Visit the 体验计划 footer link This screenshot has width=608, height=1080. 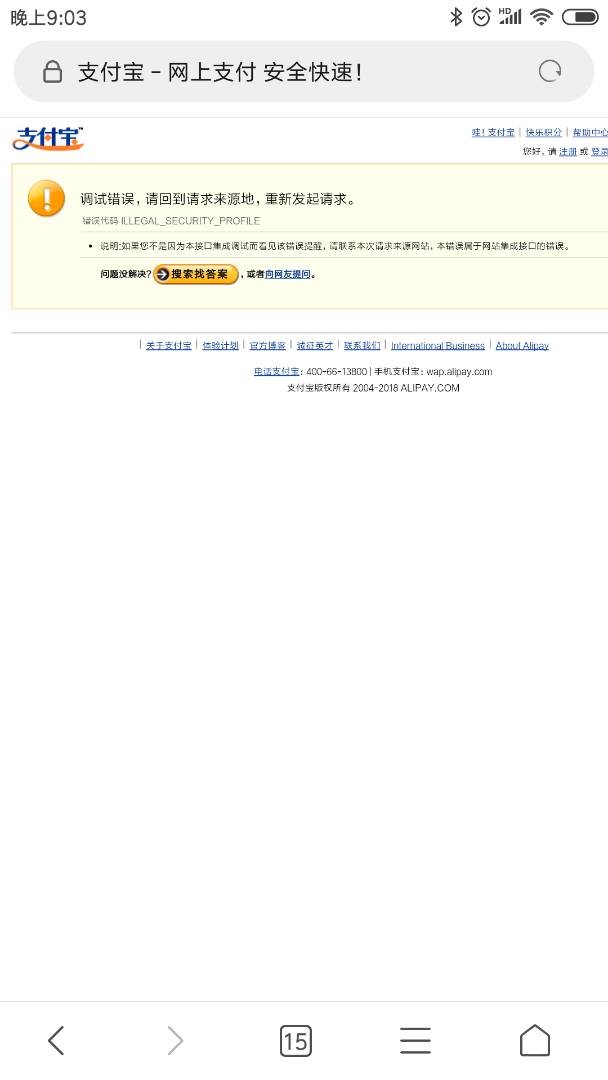[220, 346]
